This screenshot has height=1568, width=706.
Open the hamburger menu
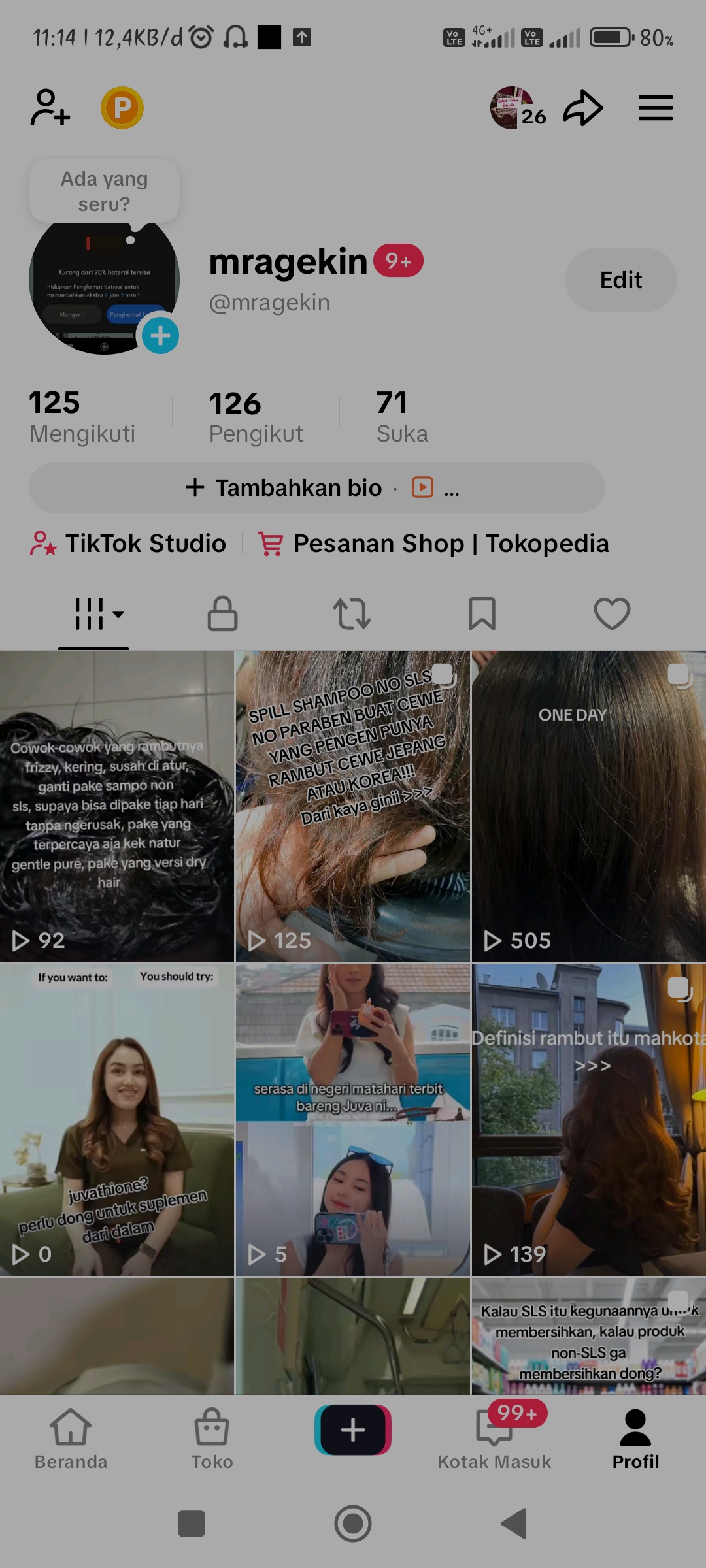655,108
